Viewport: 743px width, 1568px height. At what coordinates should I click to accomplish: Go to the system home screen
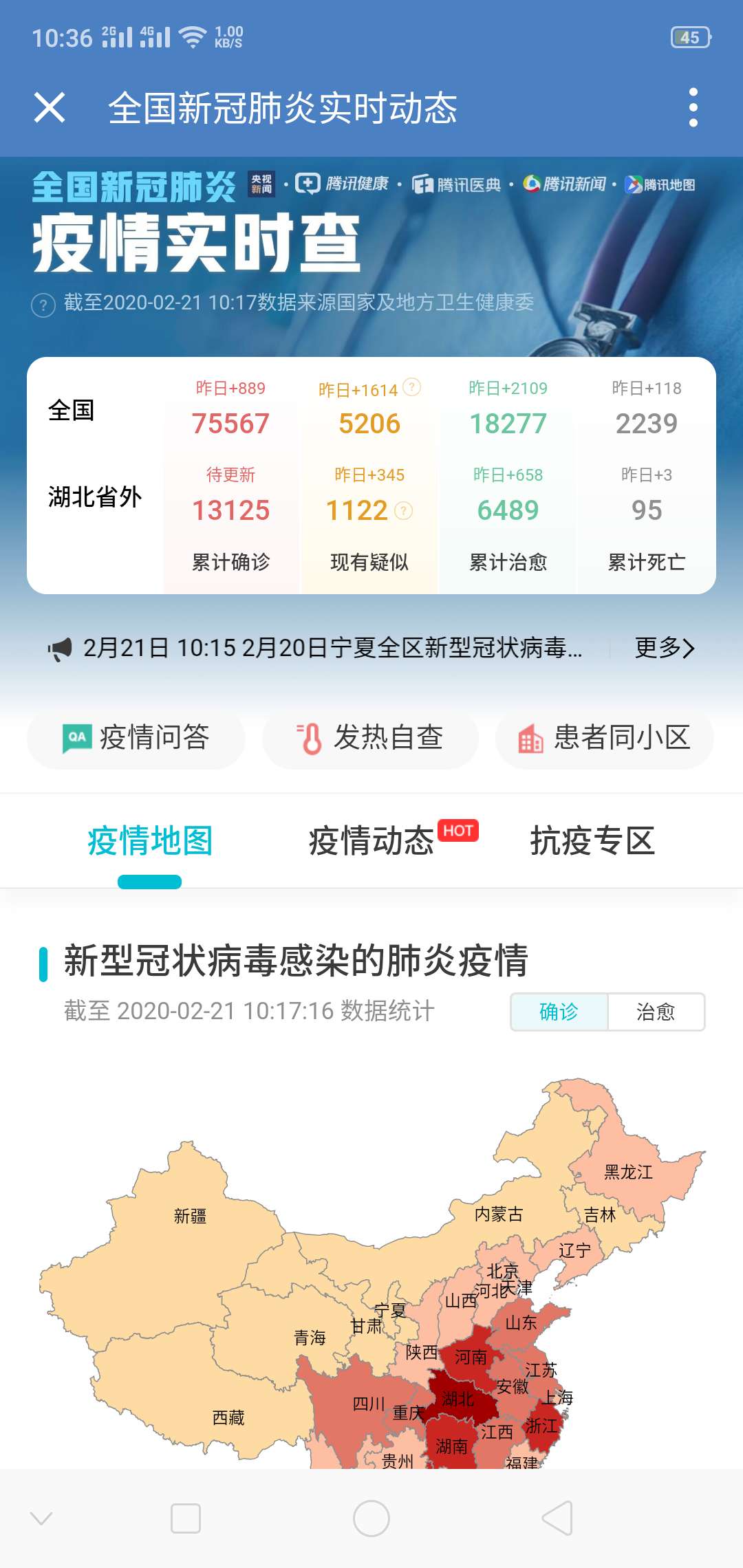371,1518
